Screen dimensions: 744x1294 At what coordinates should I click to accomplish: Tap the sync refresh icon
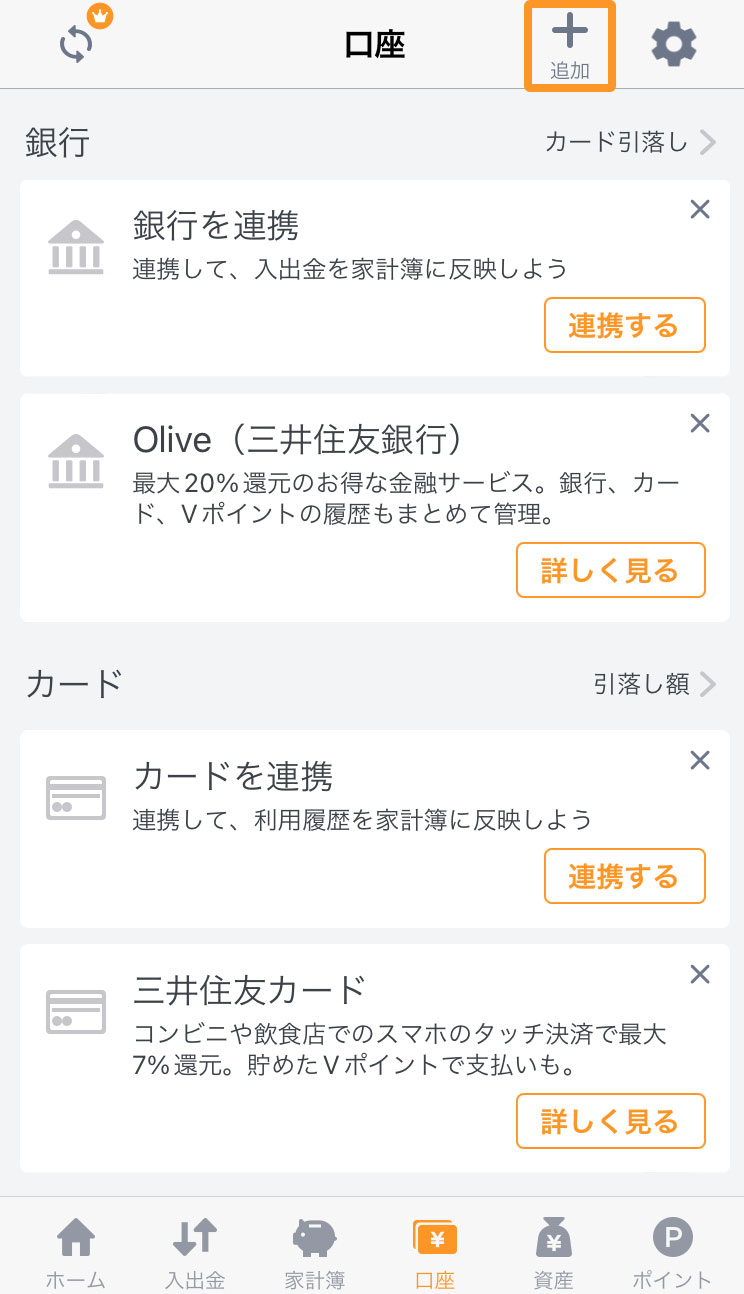coord(76,42)
